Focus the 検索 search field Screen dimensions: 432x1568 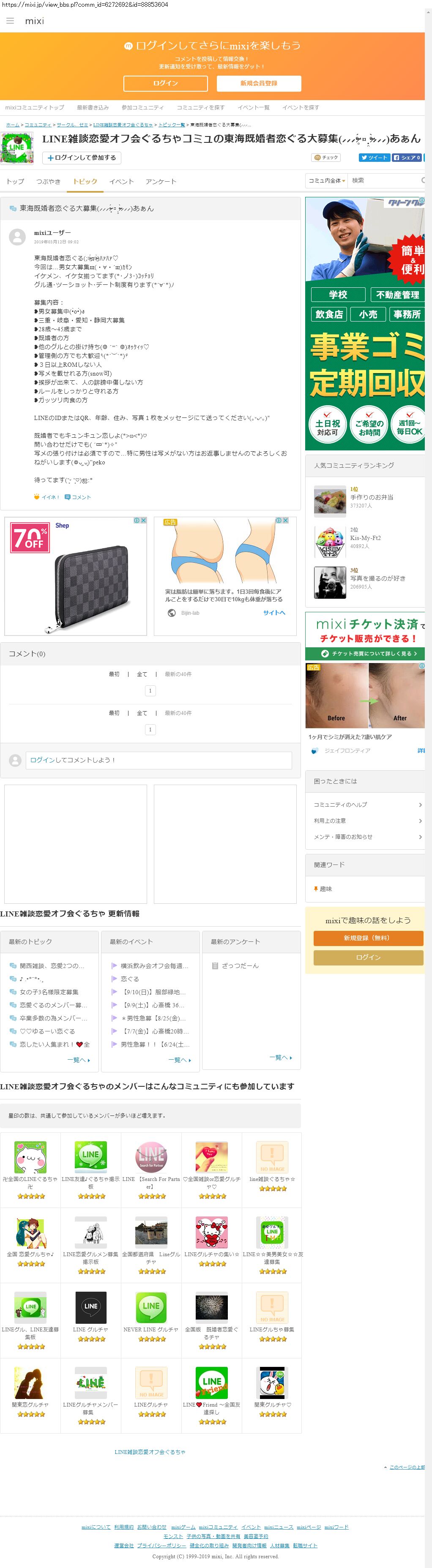384,181
